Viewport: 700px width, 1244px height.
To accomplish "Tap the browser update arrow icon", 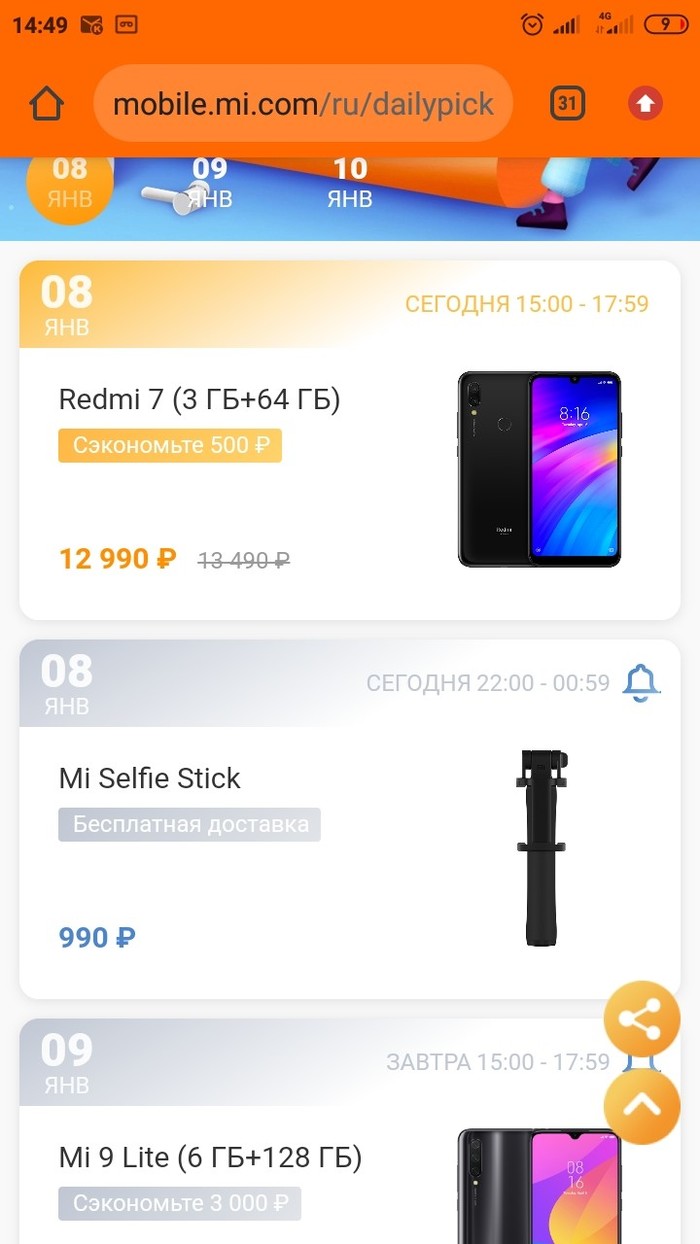I will 645,103.
